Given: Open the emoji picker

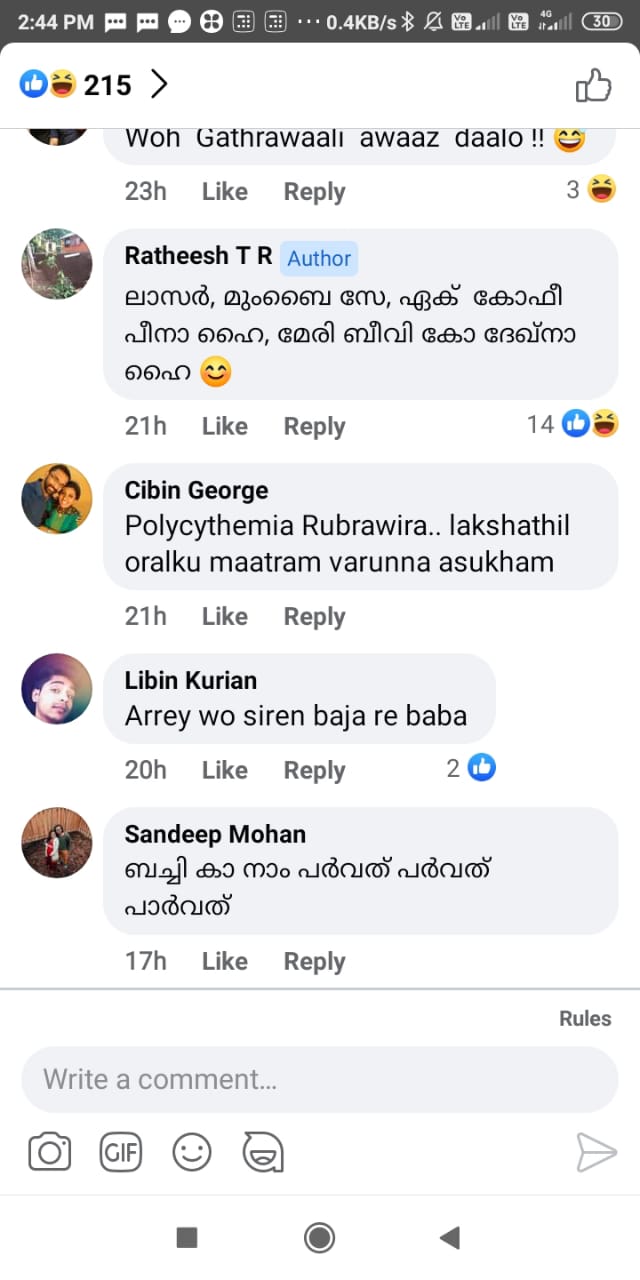Looking at the screenshot, I should tap(192, 1152).
